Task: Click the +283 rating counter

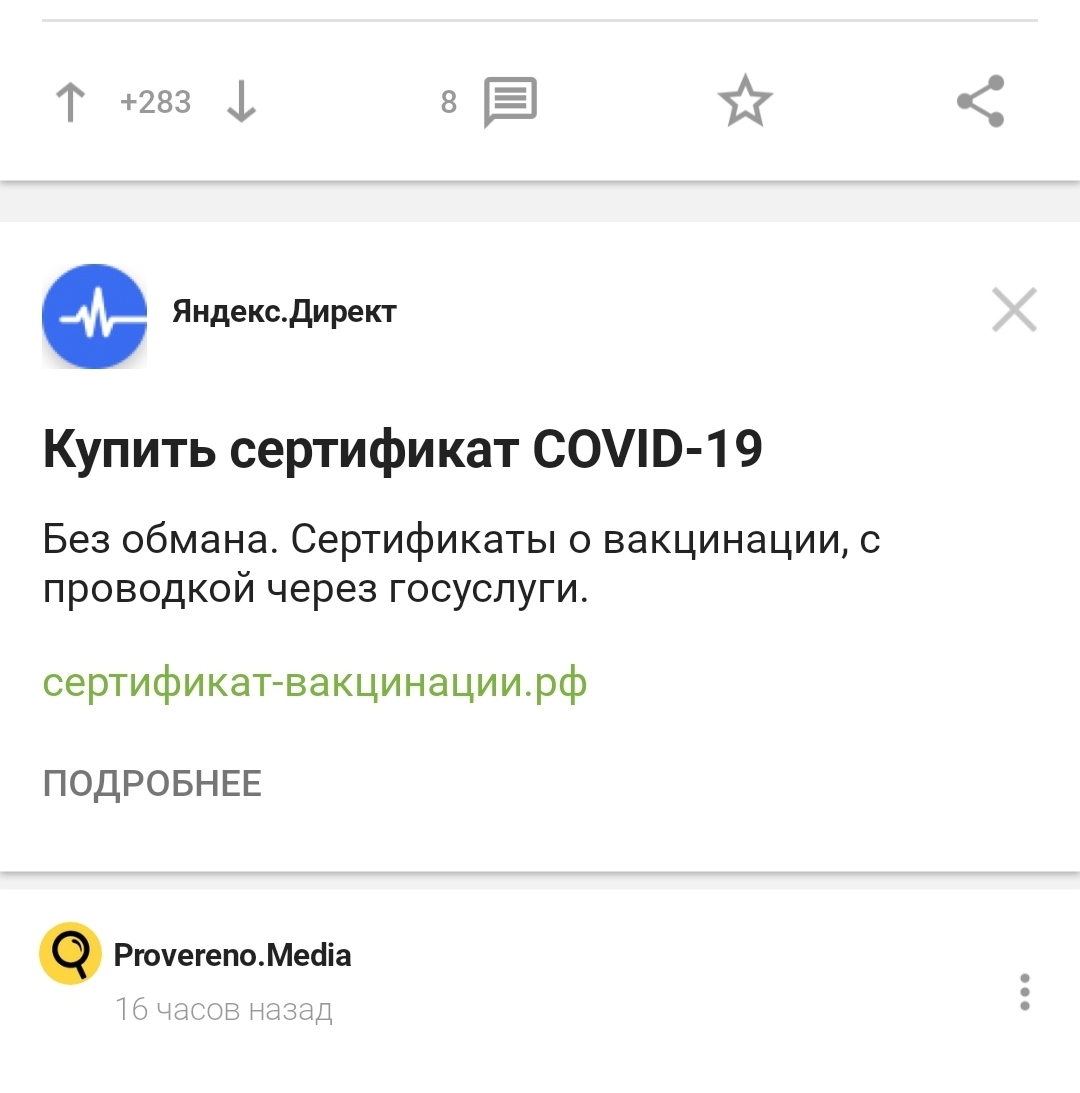Action: [x=156, y=100]
